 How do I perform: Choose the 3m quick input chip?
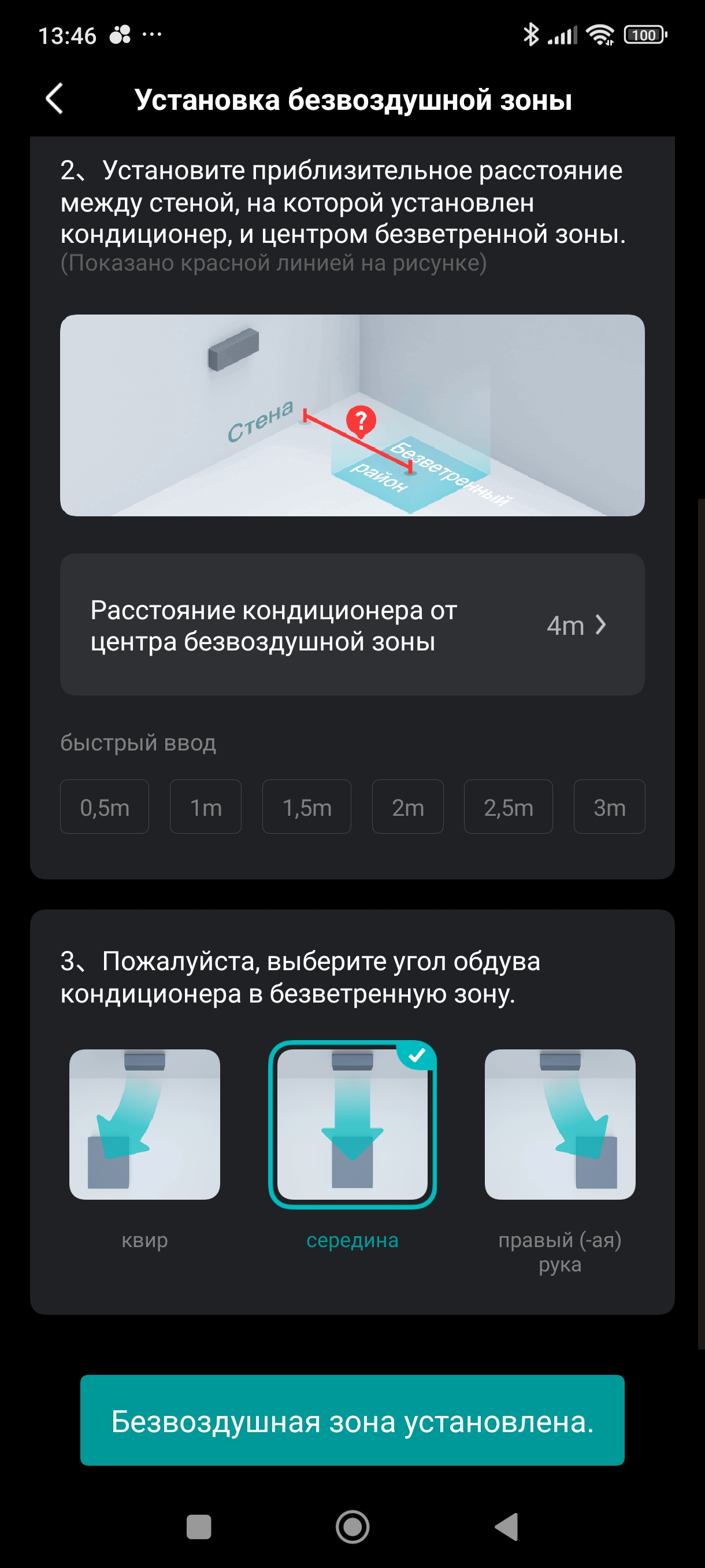[609, 807]
